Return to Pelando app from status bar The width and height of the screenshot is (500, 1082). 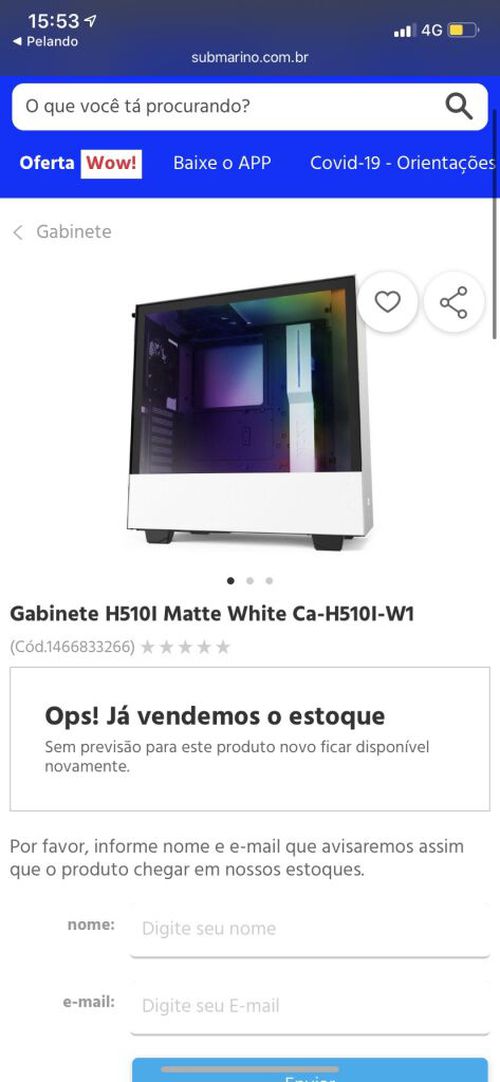pyautogui.click(x=46, y=41)
